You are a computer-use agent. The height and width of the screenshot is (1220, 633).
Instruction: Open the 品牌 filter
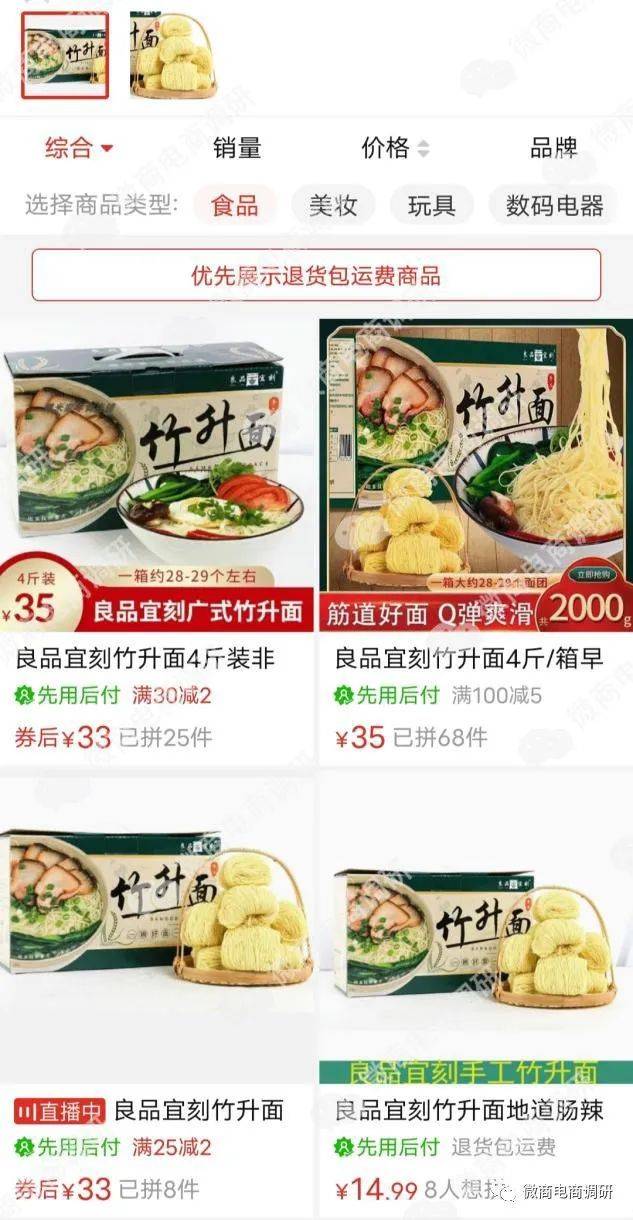pos(553,149)
